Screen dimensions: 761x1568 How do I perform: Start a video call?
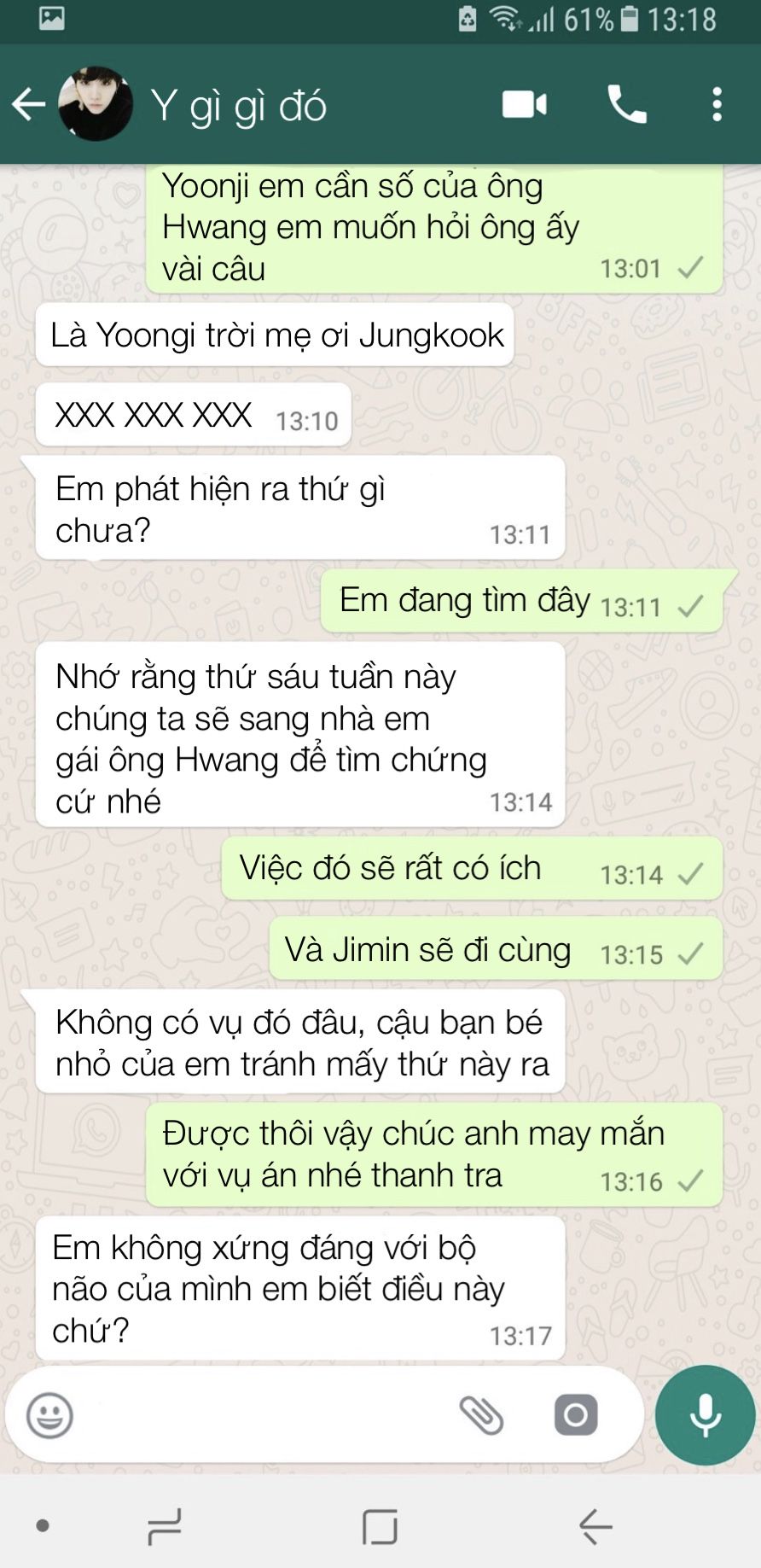[524, 104]
